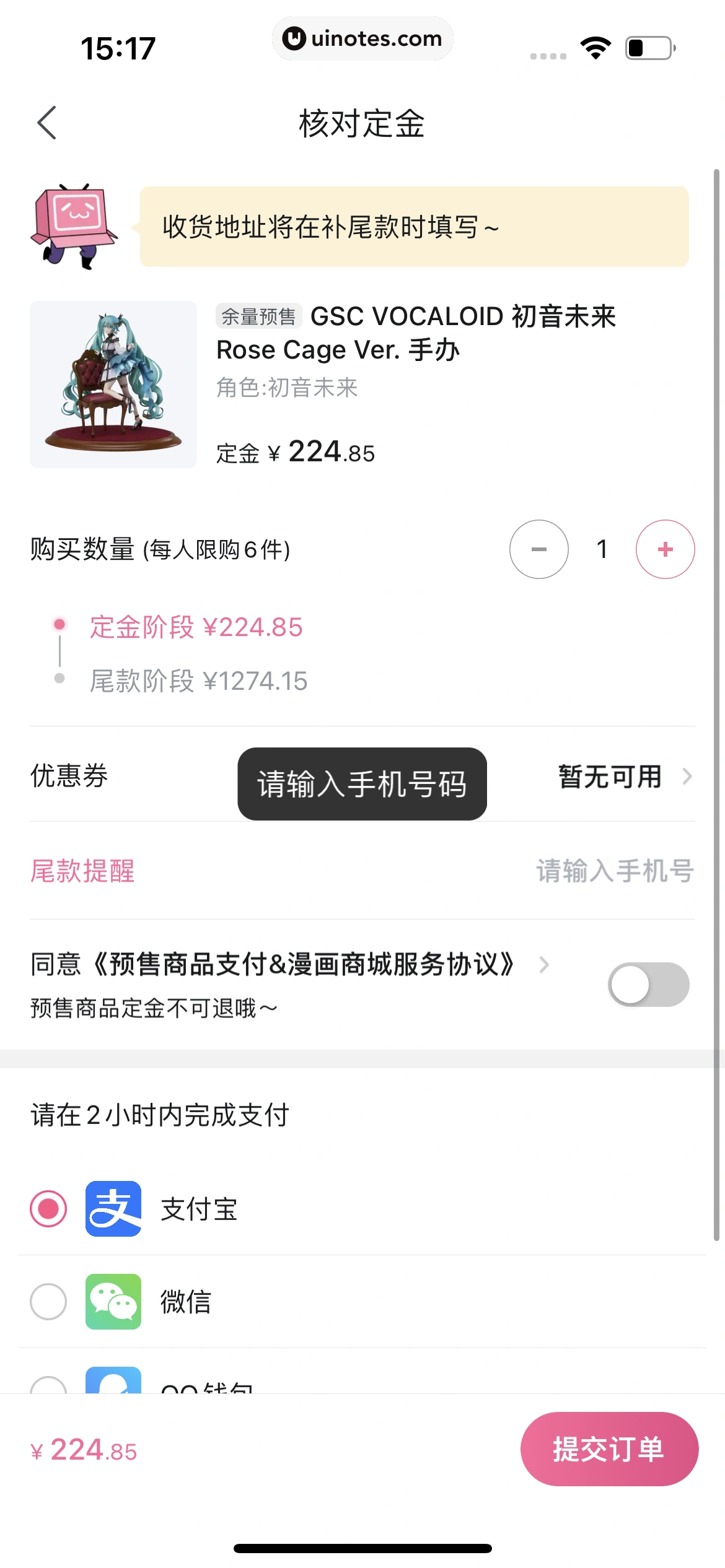The height and width of the screenshot is (1568, 725).
Task: Select the 支付宝 payment radio button
Action: pos(48,1208)
